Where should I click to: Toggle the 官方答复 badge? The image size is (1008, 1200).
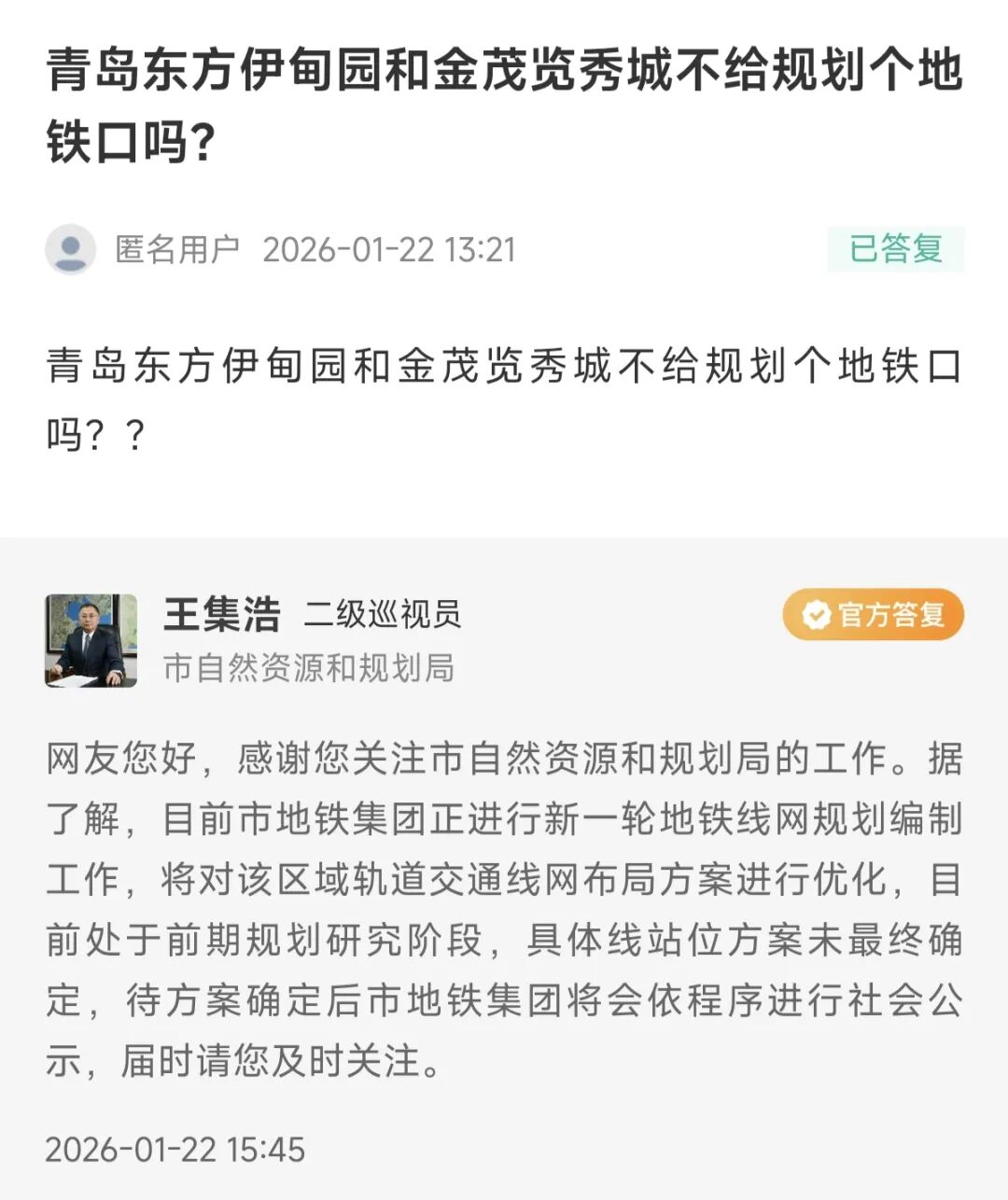(873, 615)
